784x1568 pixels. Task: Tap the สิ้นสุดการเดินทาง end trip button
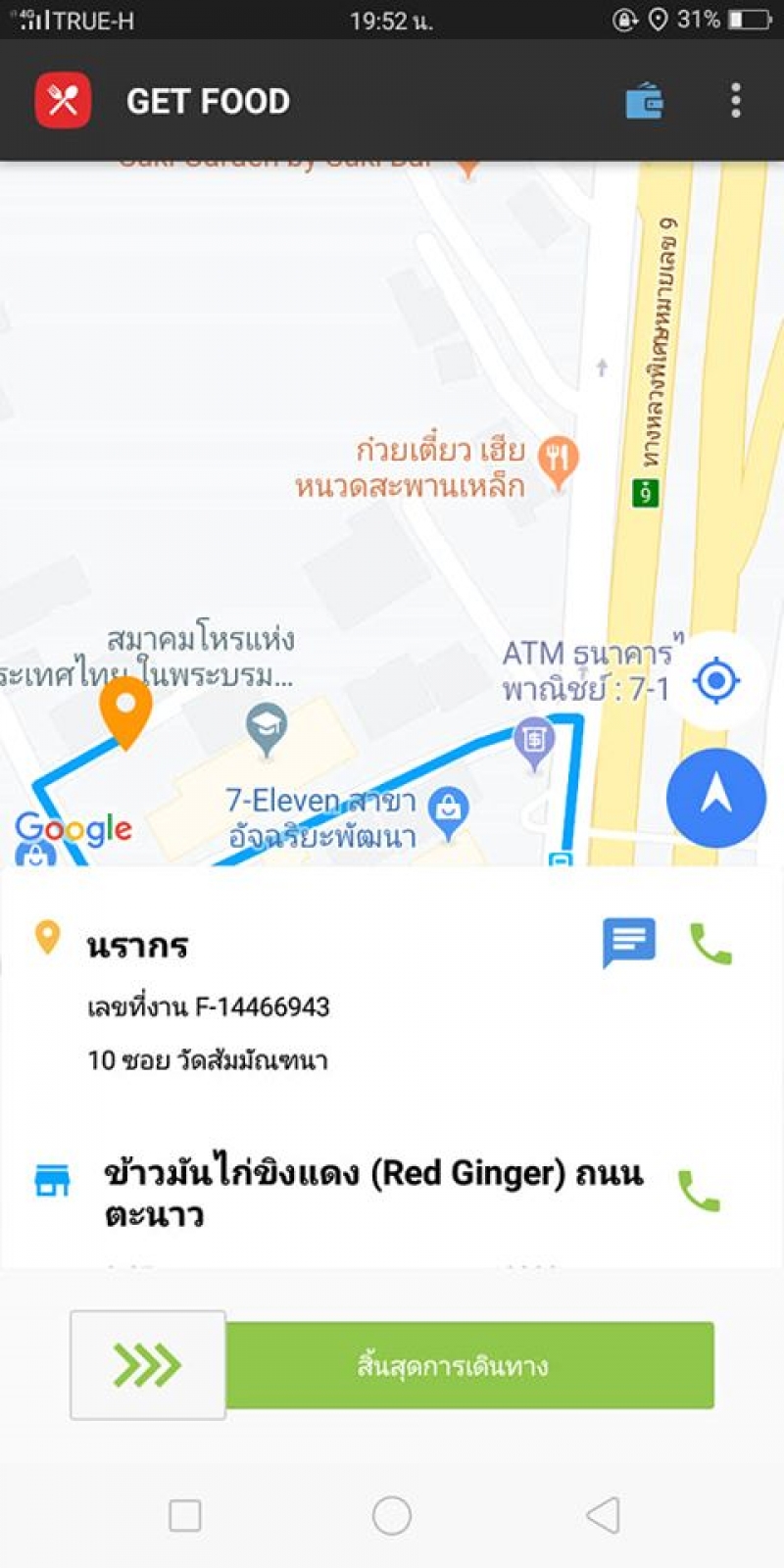click(469, 1365)
